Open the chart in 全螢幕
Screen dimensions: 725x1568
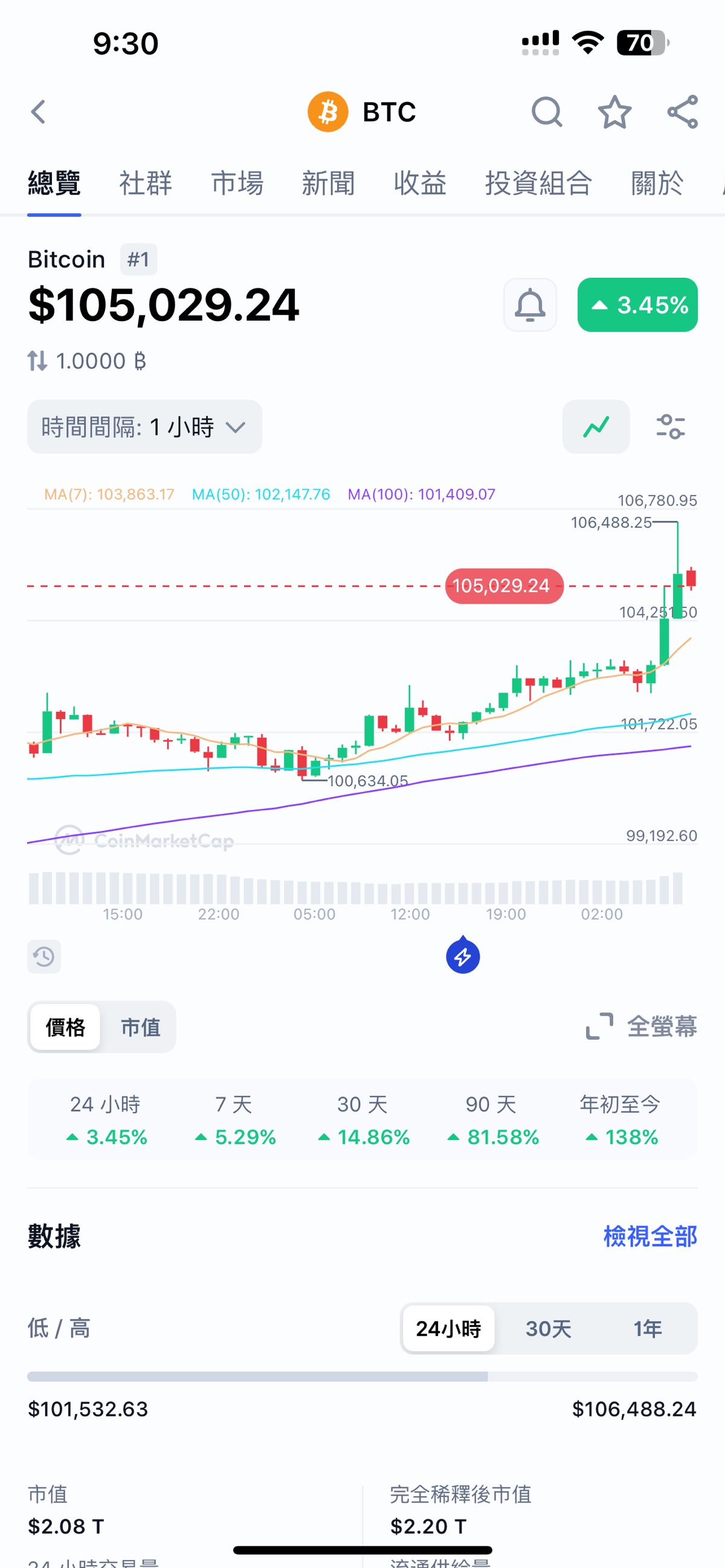coord(641,1027)
